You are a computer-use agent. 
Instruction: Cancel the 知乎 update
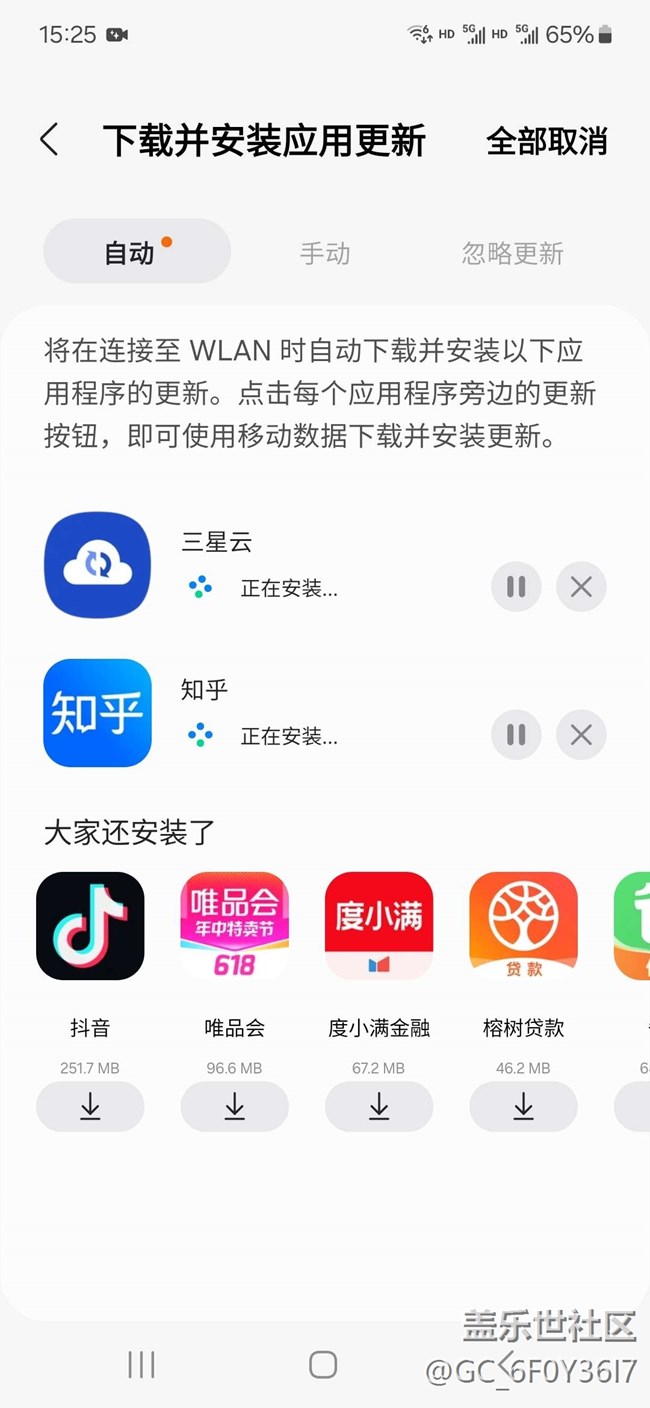581,735
